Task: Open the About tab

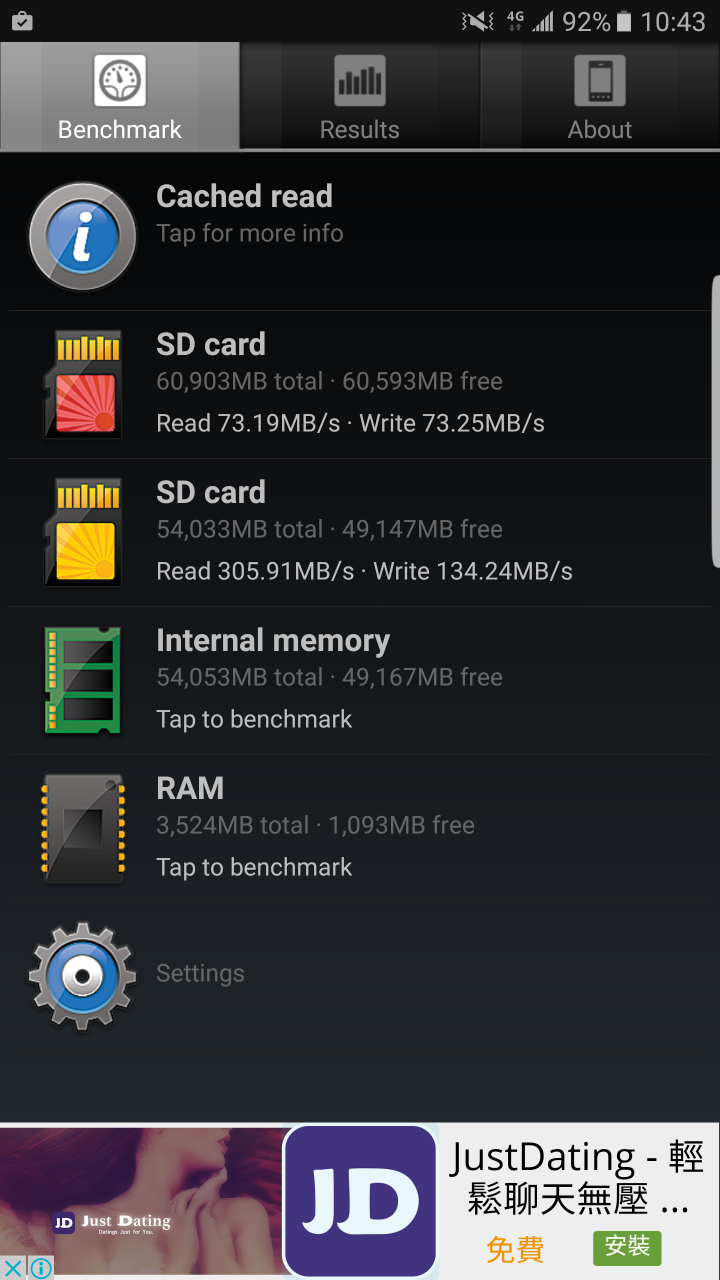Action: 600,96
